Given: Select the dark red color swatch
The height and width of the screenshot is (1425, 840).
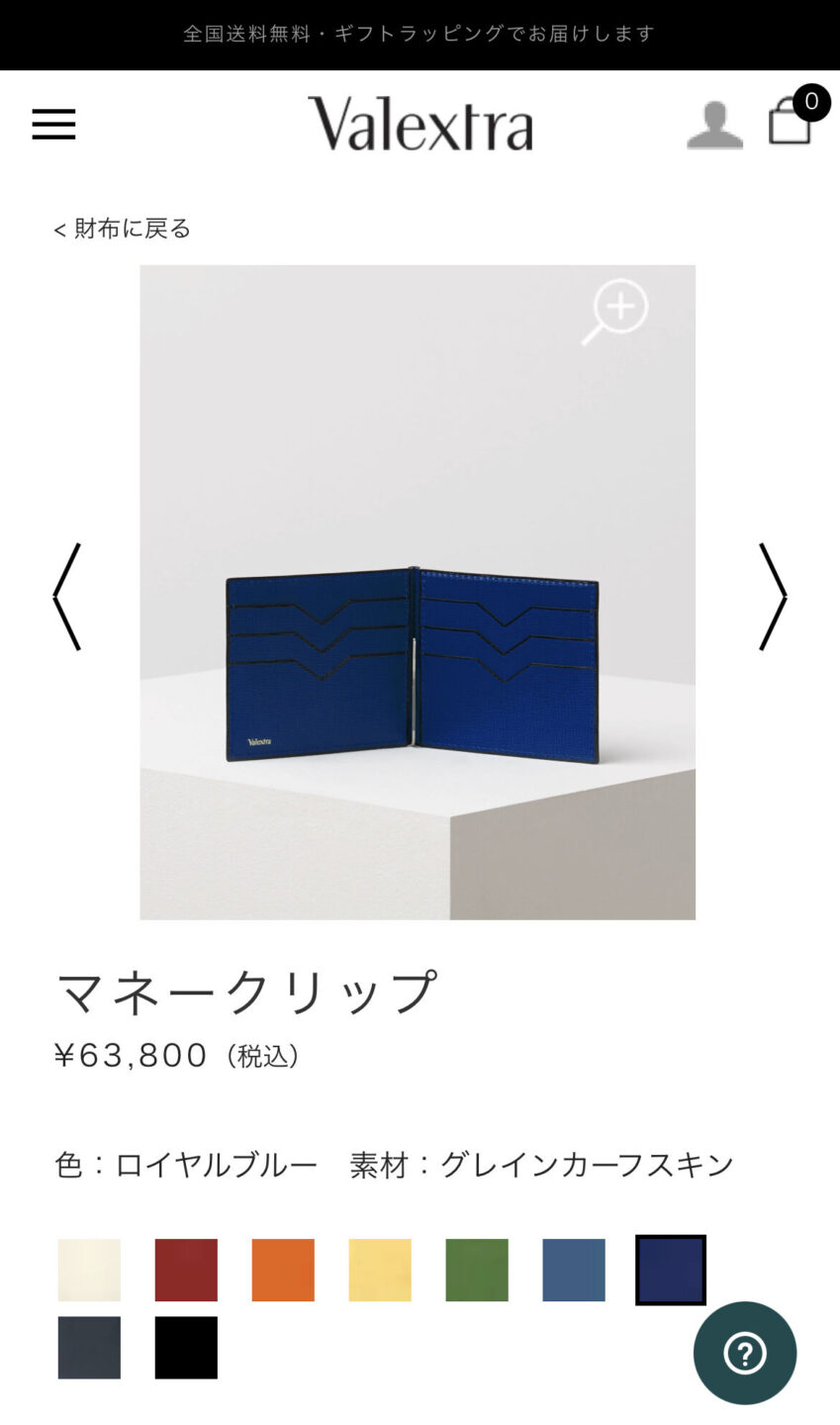Looking at the screenshot, I should [186, 1270].
